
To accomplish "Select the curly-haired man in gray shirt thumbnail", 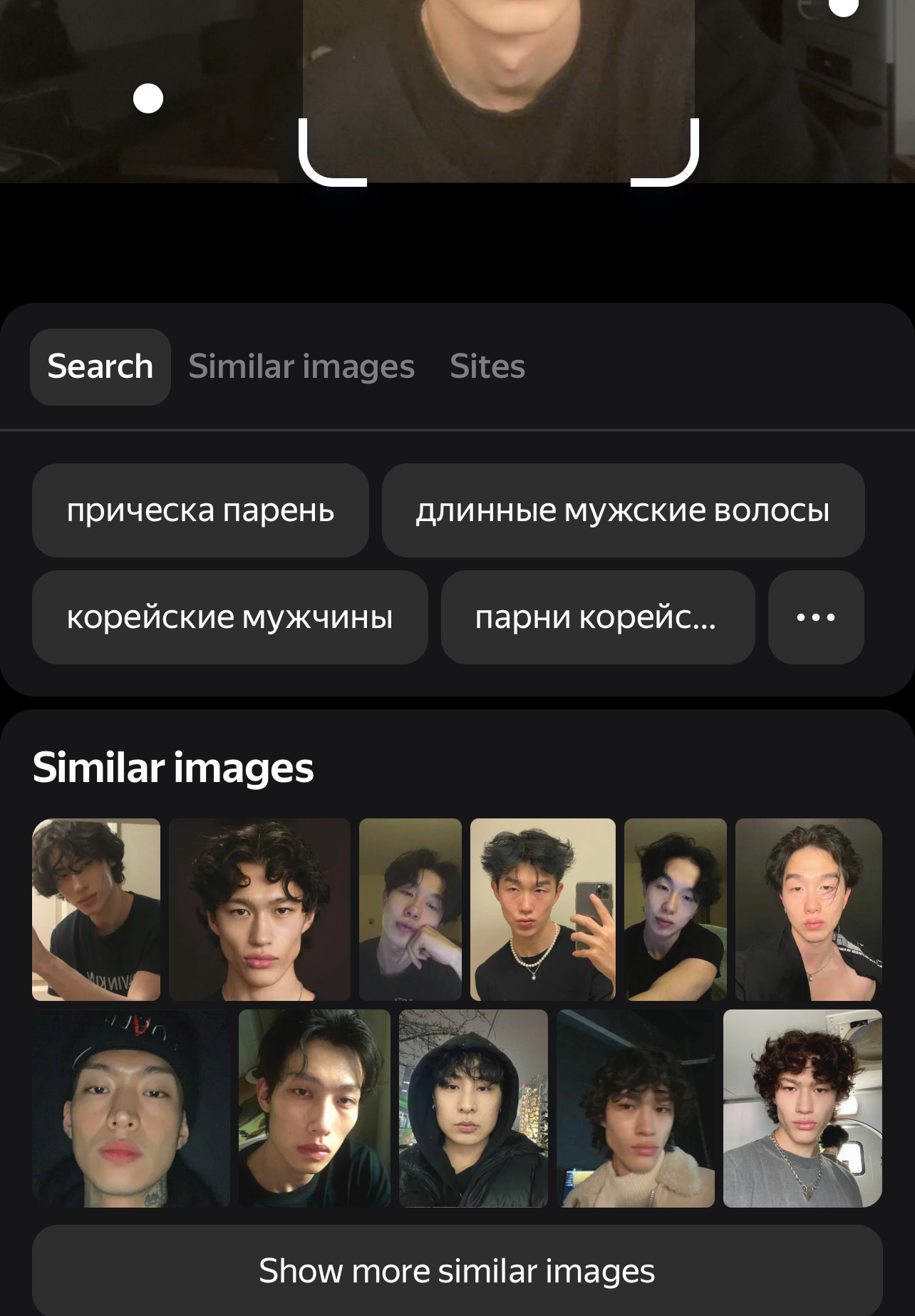I will (802, 1109).
